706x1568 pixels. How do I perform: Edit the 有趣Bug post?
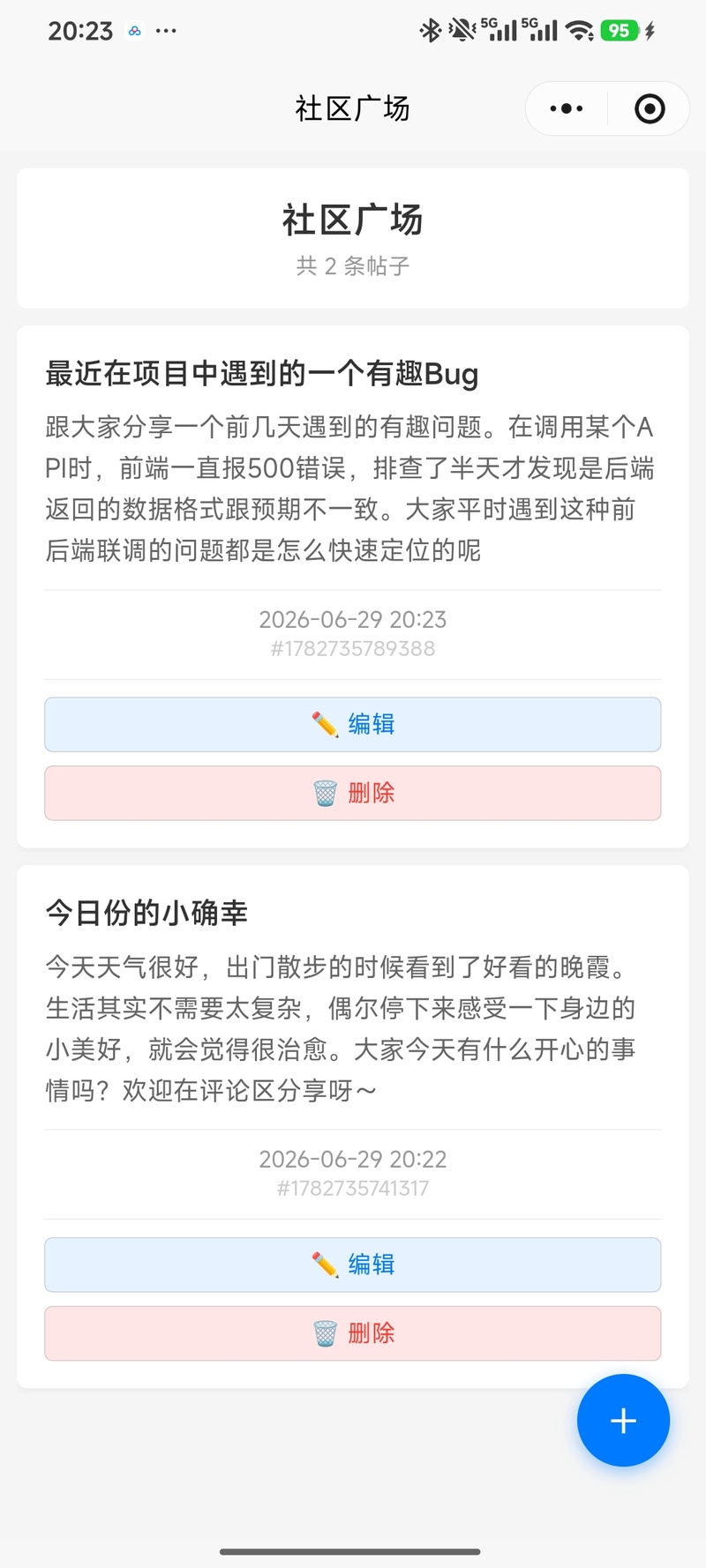(353, 724)
